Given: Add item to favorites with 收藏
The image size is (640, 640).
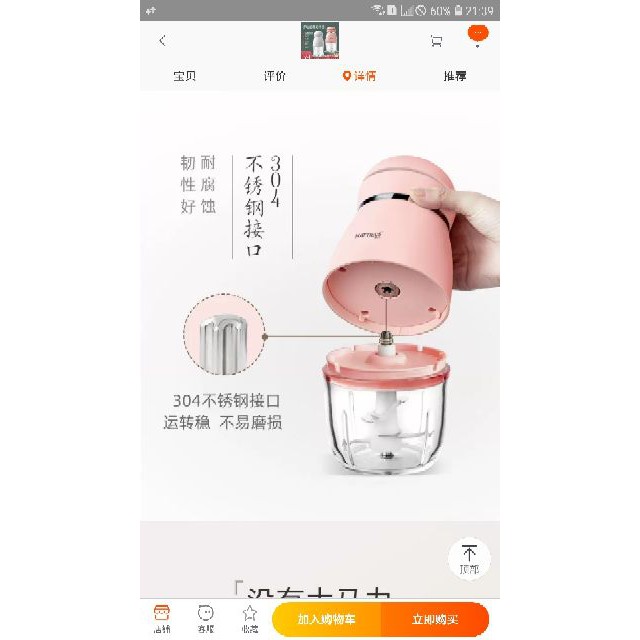Looking at the screenshot, I should click(250, 618).
